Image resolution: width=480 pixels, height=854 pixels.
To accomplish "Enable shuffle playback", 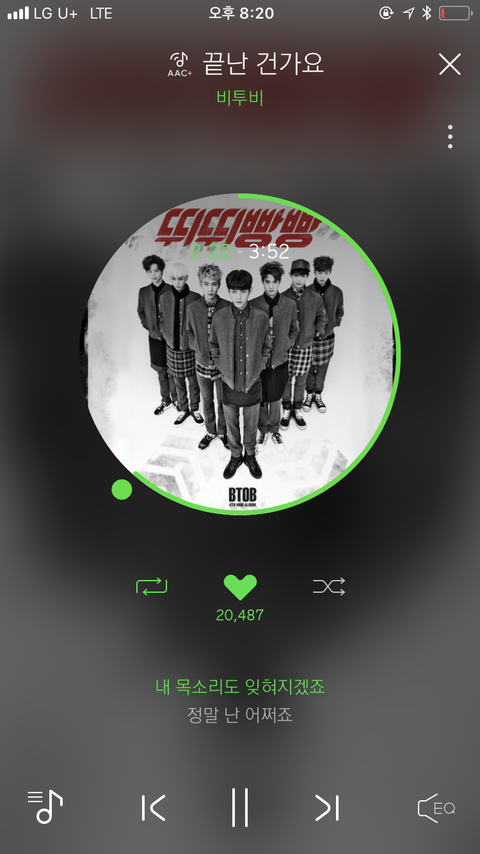I will point(329,586).
